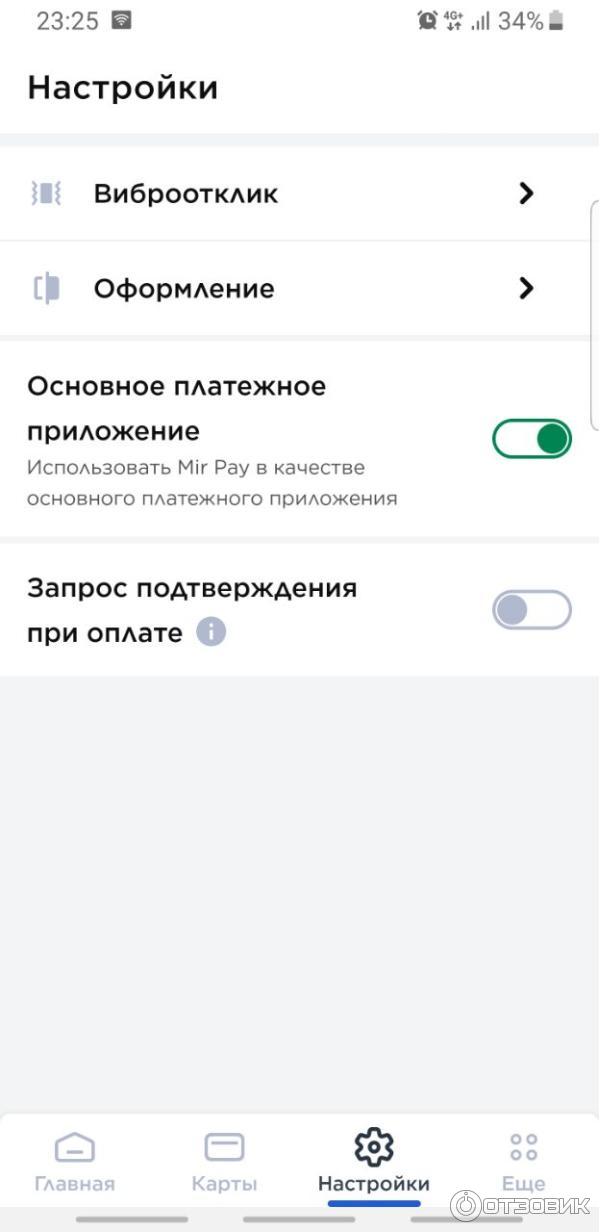The height and width of the screenshot is (1232, 600).
Task: Open the Еще tab
Action: (523, 1162)
